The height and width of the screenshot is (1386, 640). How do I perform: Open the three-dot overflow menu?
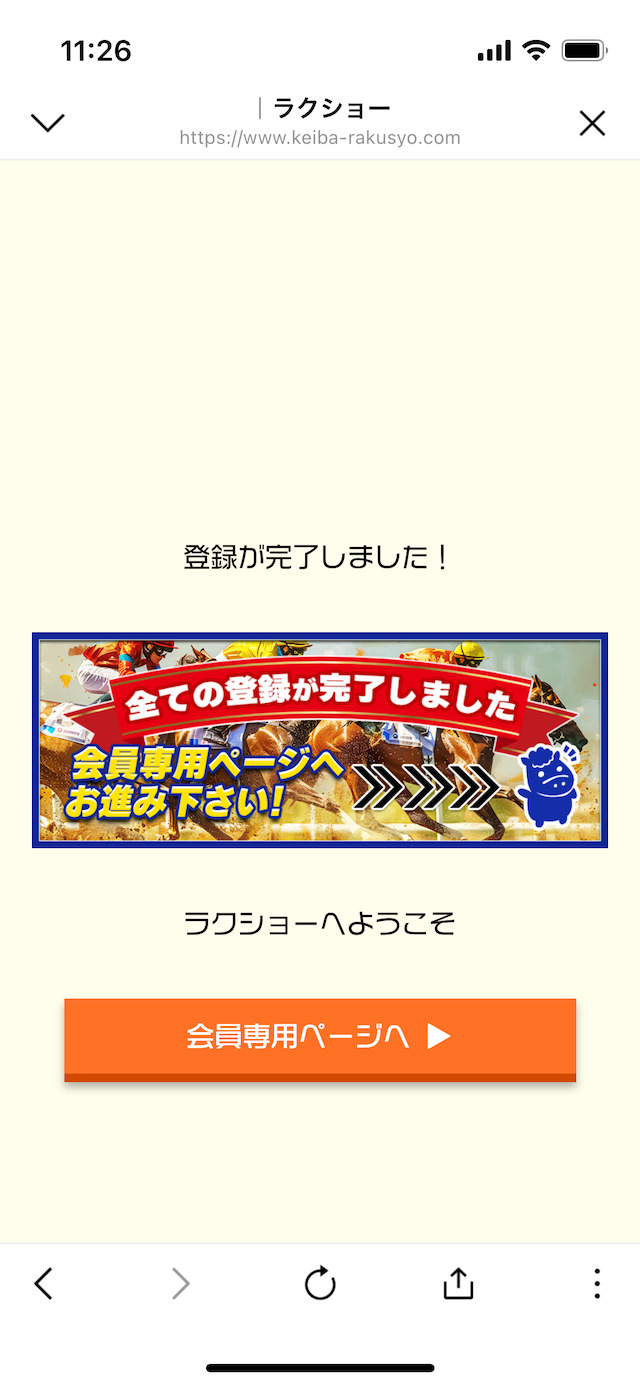(x=597, y=1283)
